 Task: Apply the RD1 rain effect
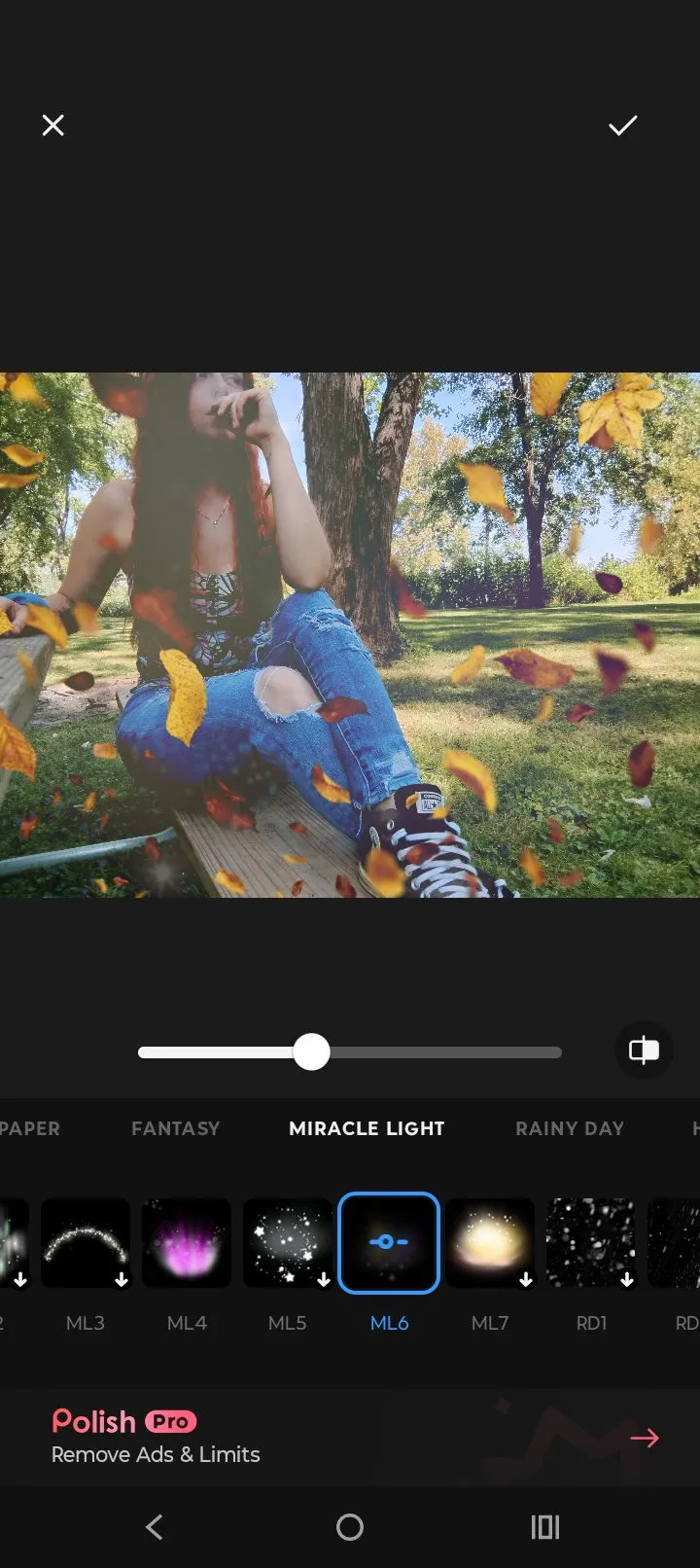click(x=591, y=1243)
